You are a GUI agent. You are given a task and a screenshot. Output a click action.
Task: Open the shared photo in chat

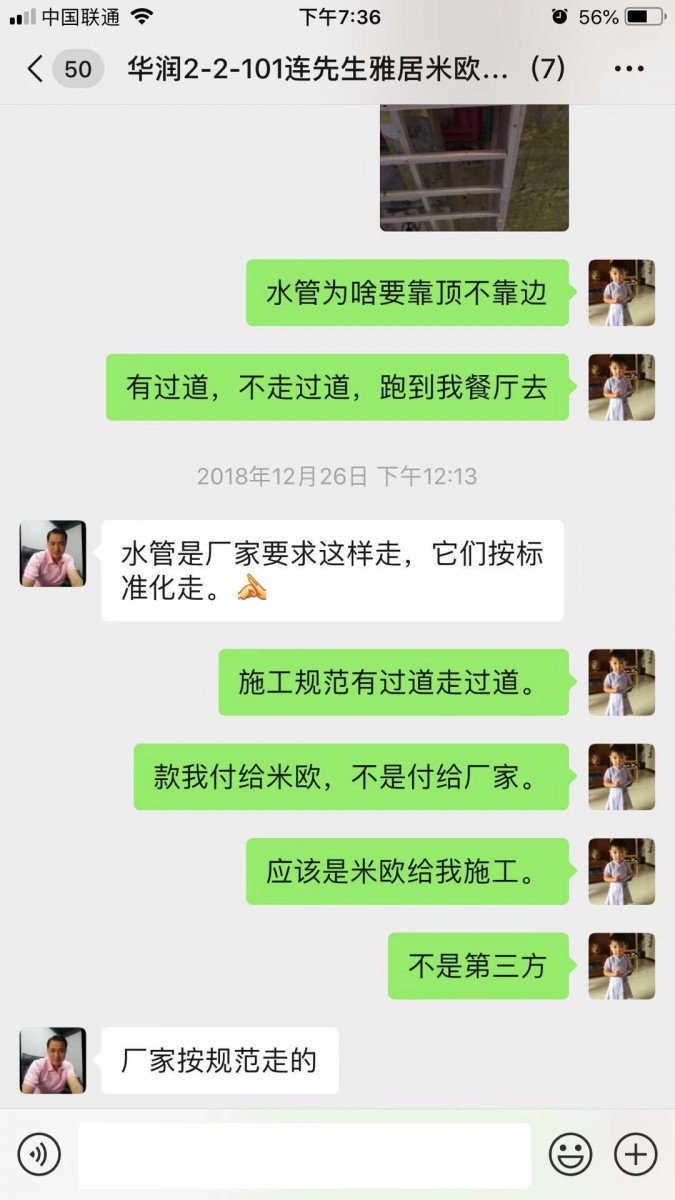coord(473,167)
